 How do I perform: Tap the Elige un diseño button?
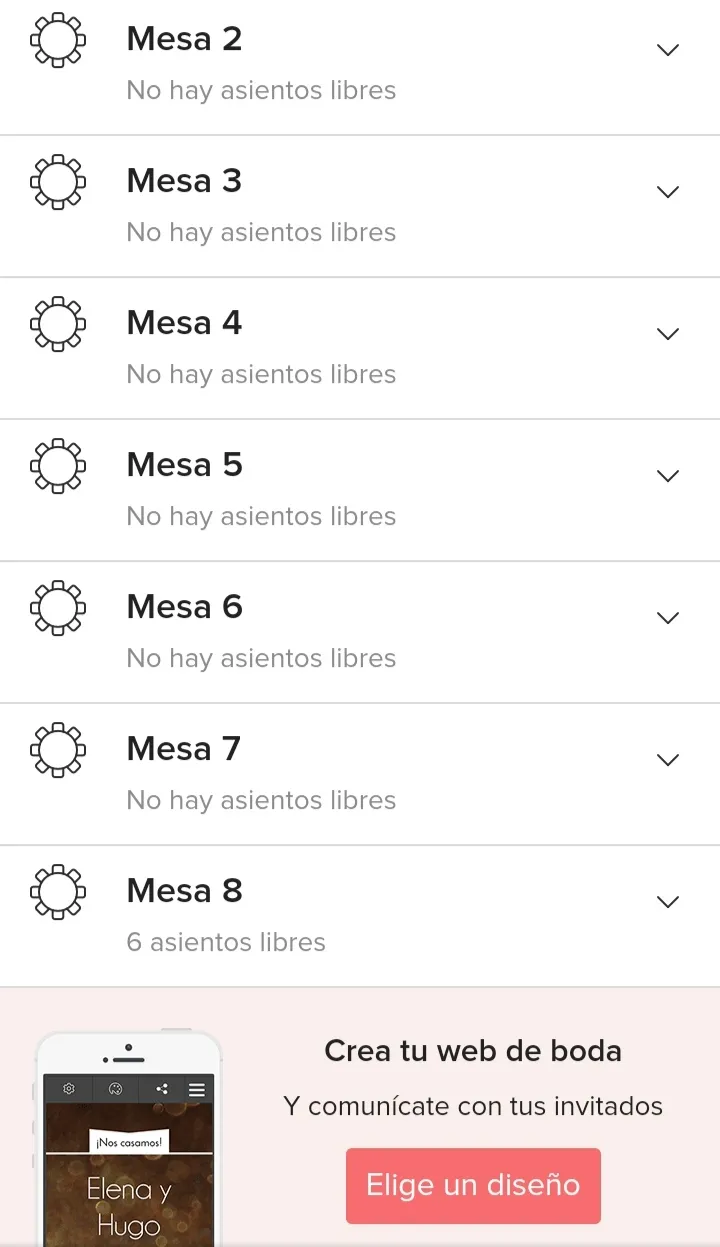pos(473,1186)
